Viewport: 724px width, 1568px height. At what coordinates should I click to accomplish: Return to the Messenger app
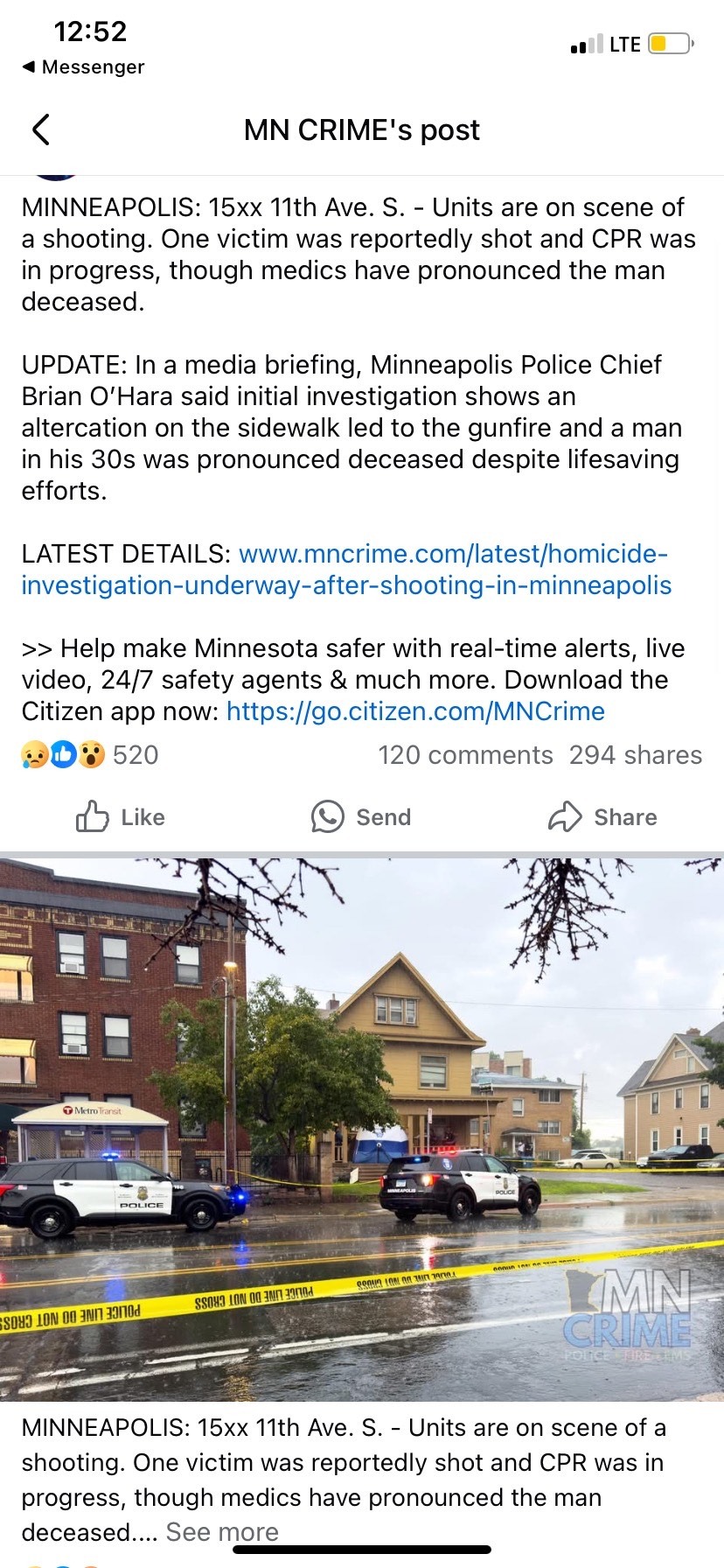tap(83, 67)
